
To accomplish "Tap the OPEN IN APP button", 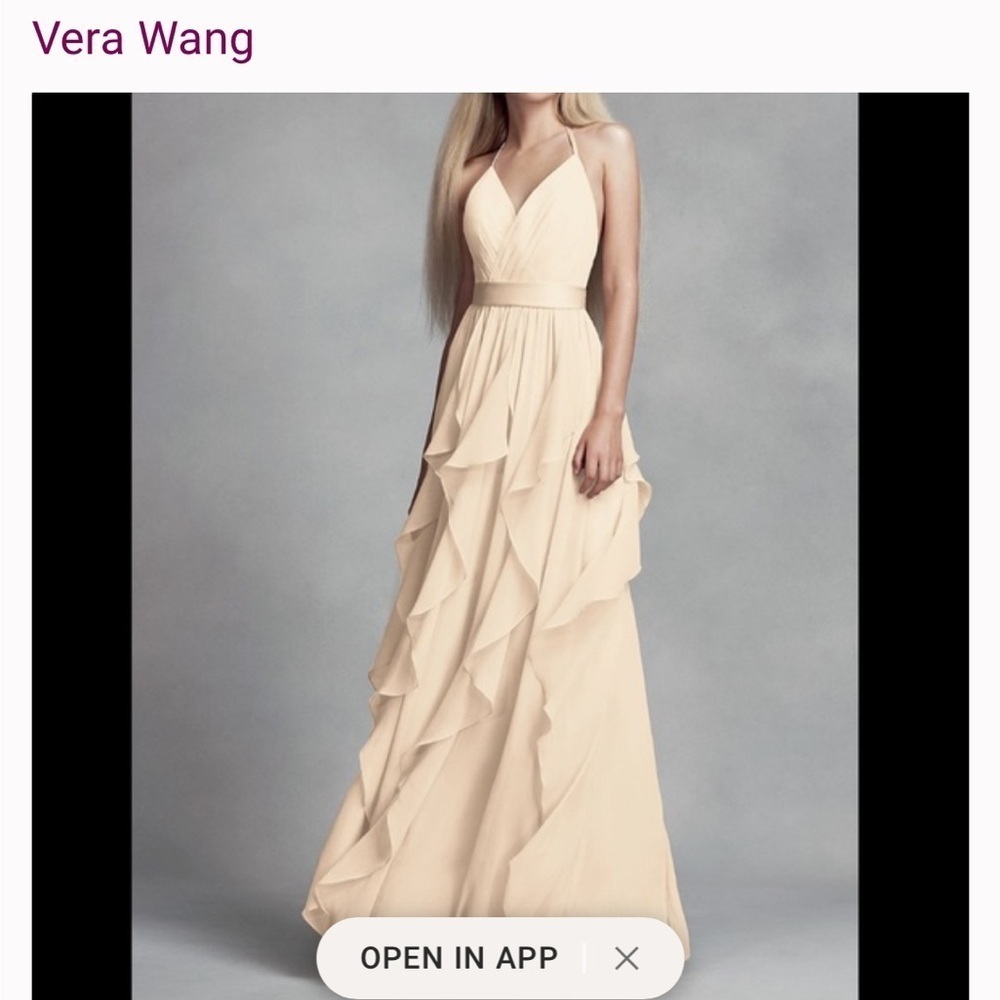I will pyautogui.click(x=459, y=957).
